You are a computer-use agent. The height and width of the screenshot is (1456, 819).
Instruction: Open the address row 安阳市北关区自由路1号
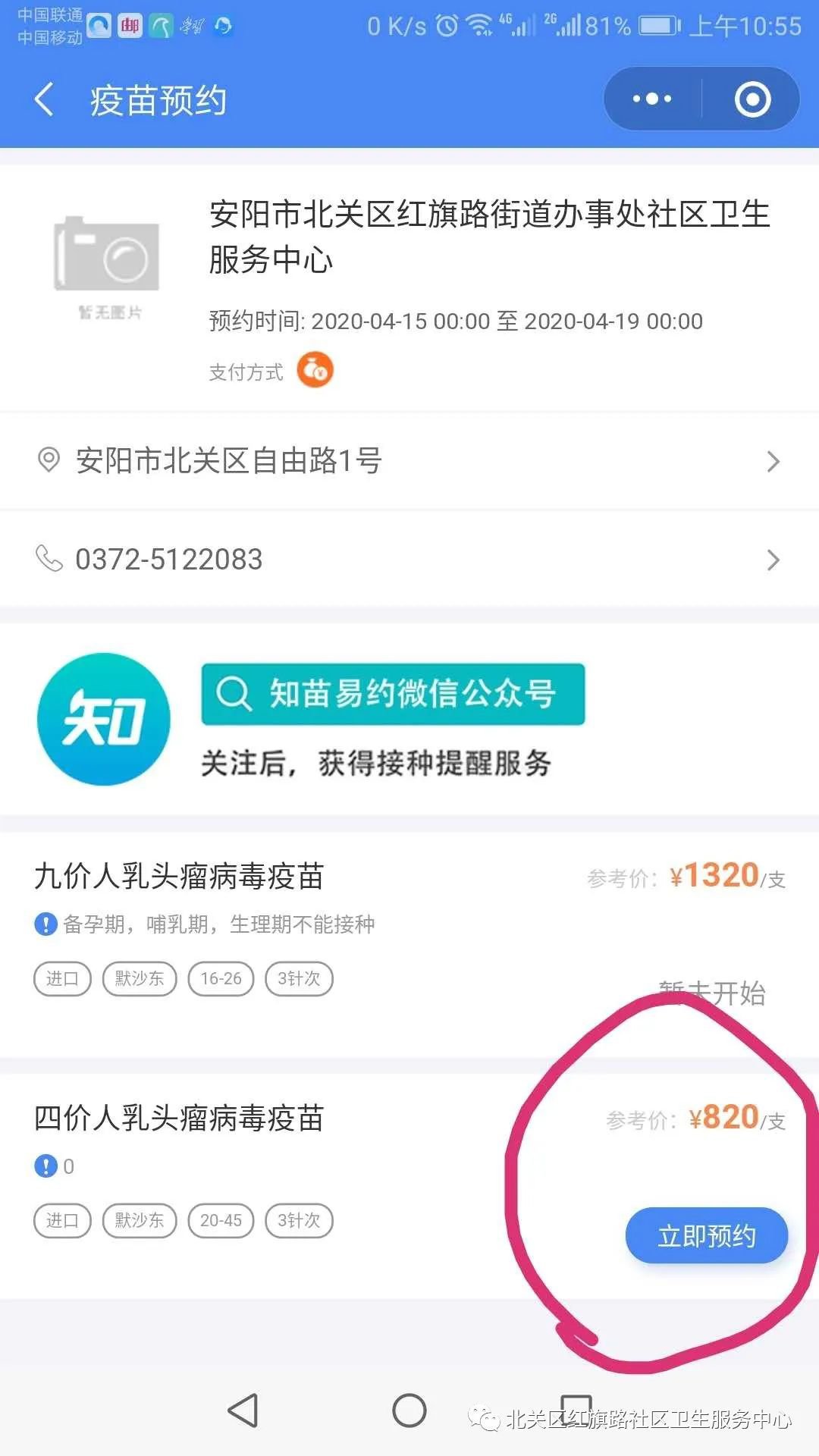tap(409, 461)
